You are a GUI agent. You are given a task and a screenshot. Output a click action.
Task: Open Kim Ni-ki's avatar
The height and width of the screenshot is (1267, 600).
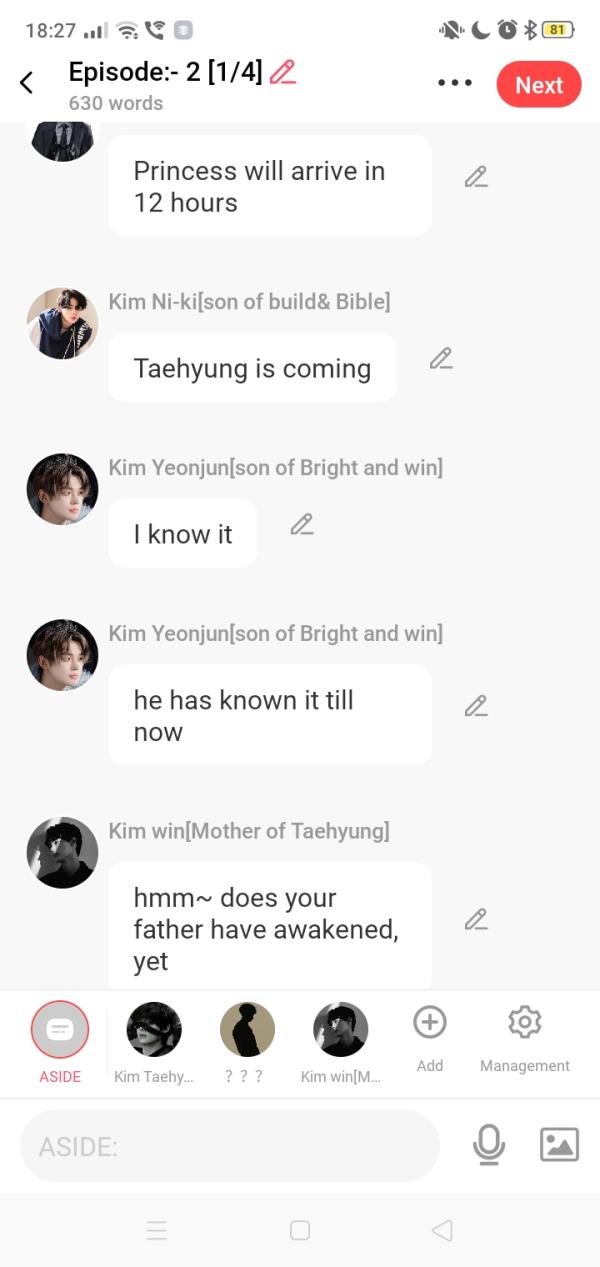pyautogui.click(x=62, y=323)
